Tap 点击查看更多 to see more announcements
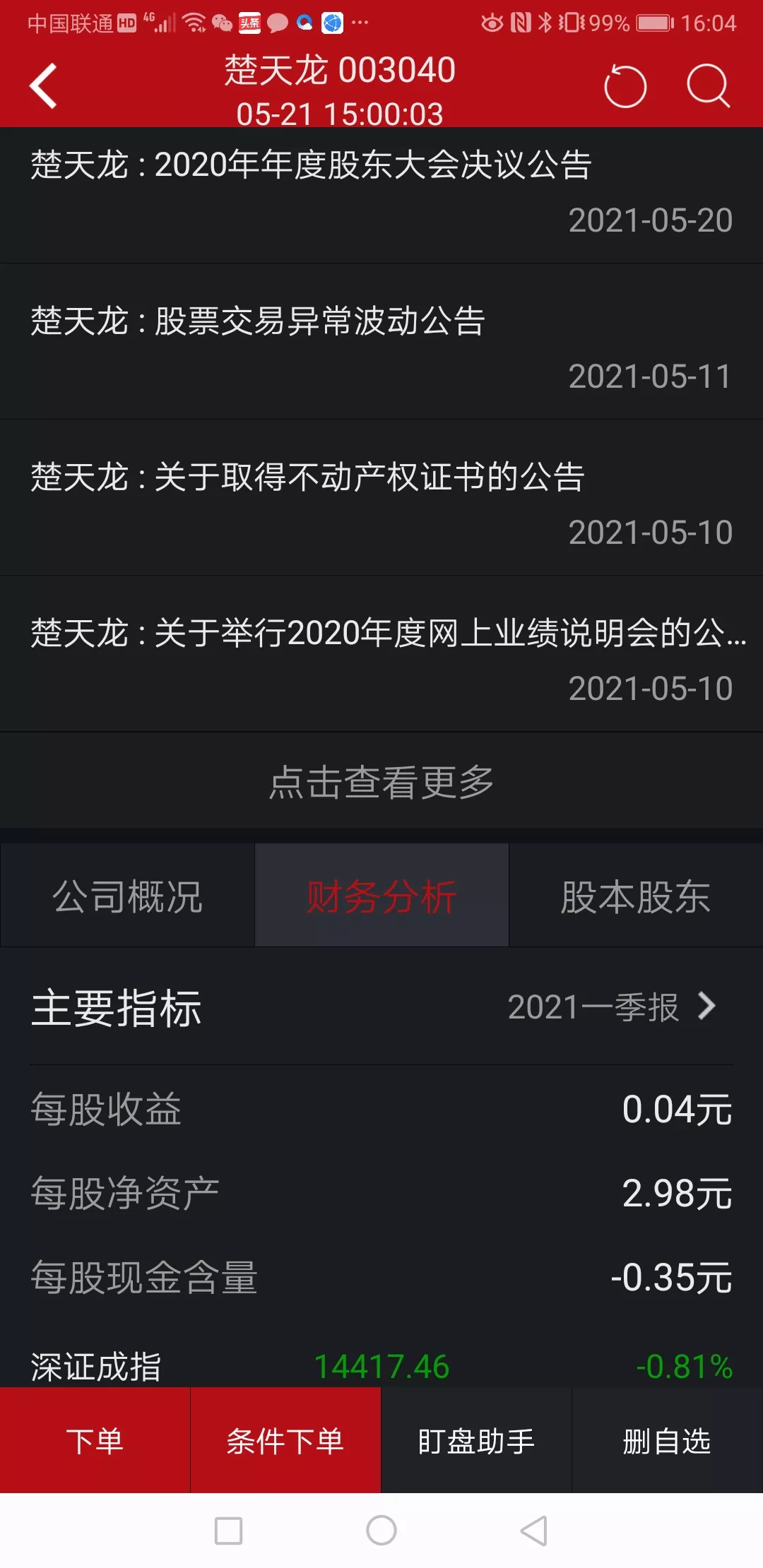The image size is (763, 1568). pos(381,782)
